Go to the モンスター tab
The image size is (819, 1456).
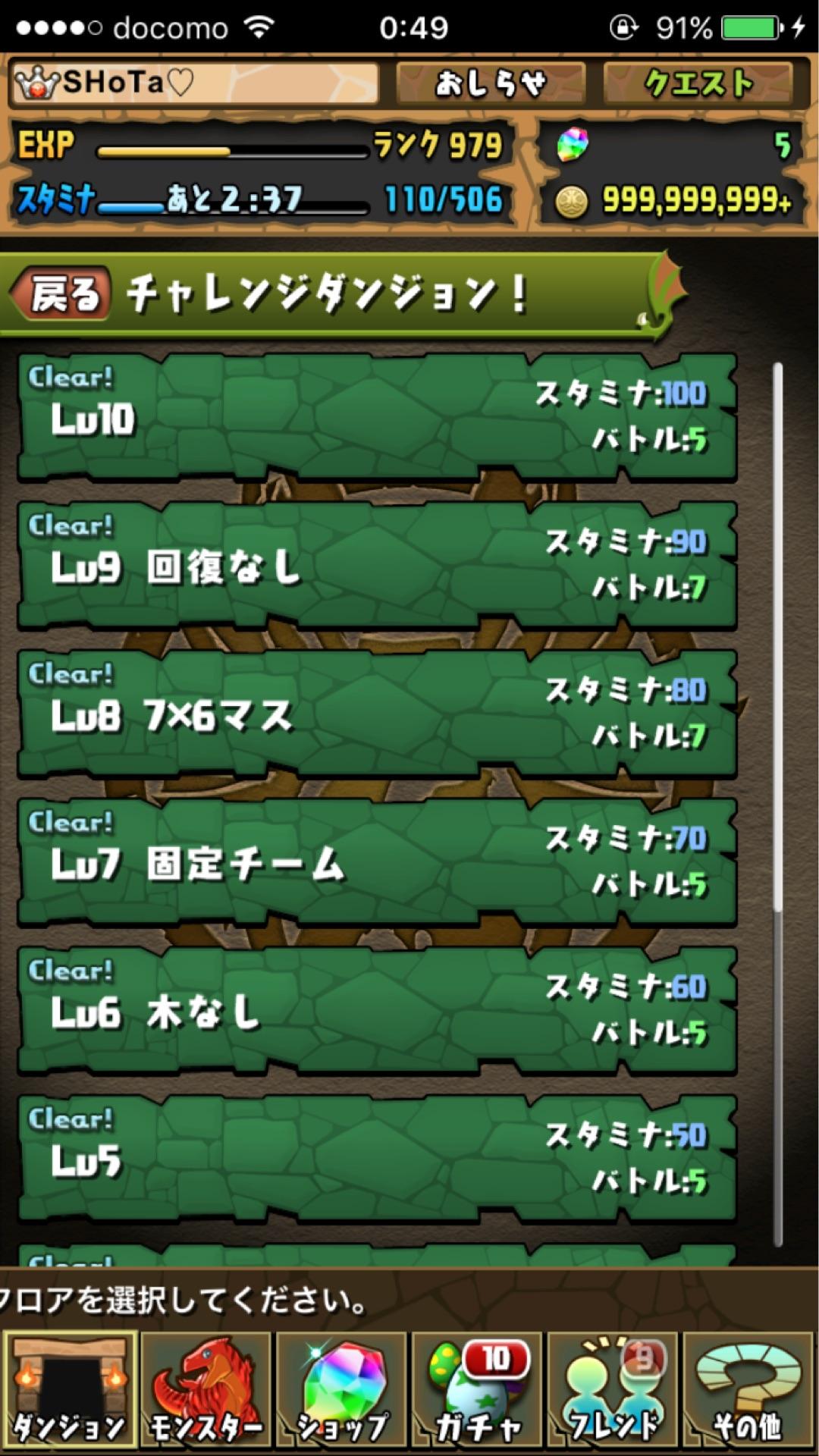click(x=206, y=1389)
